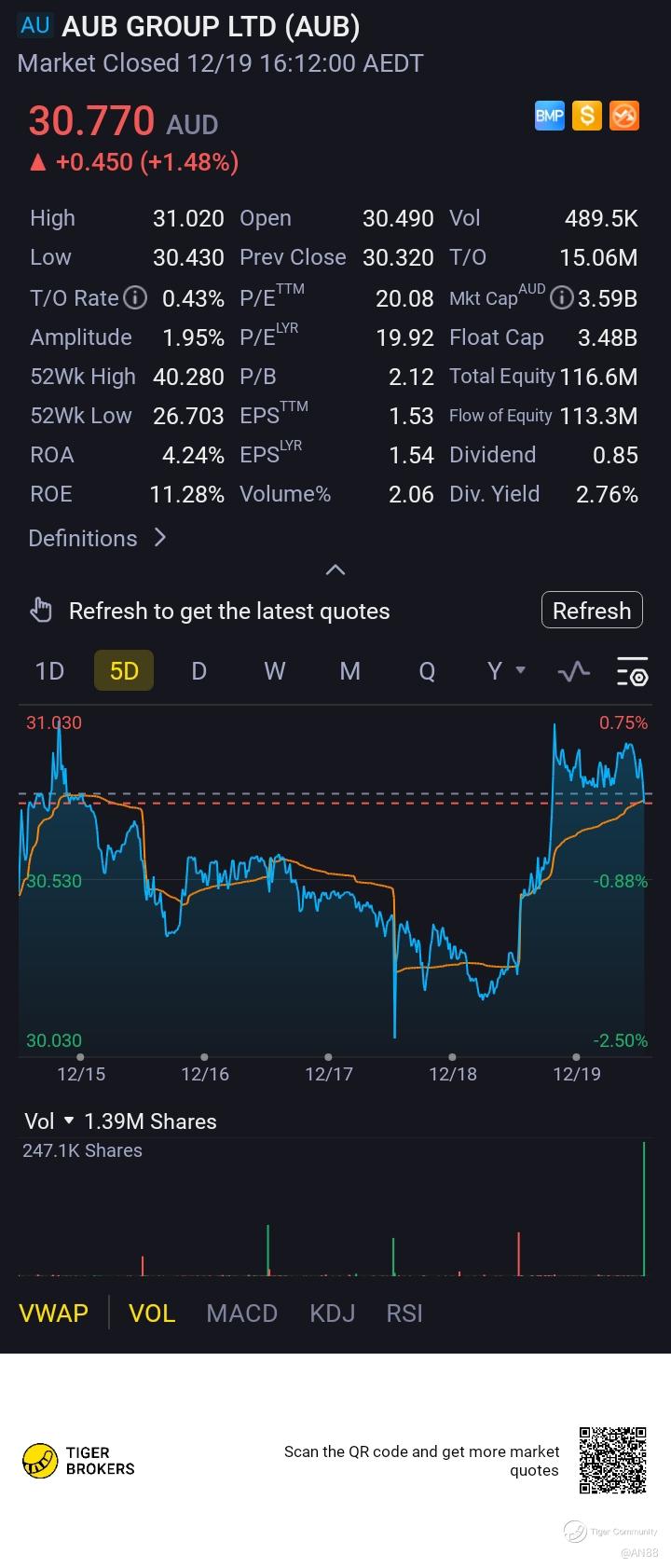
Task: Collapse the quote details panel
Action: pyautogui.click(x=335, y=570)
